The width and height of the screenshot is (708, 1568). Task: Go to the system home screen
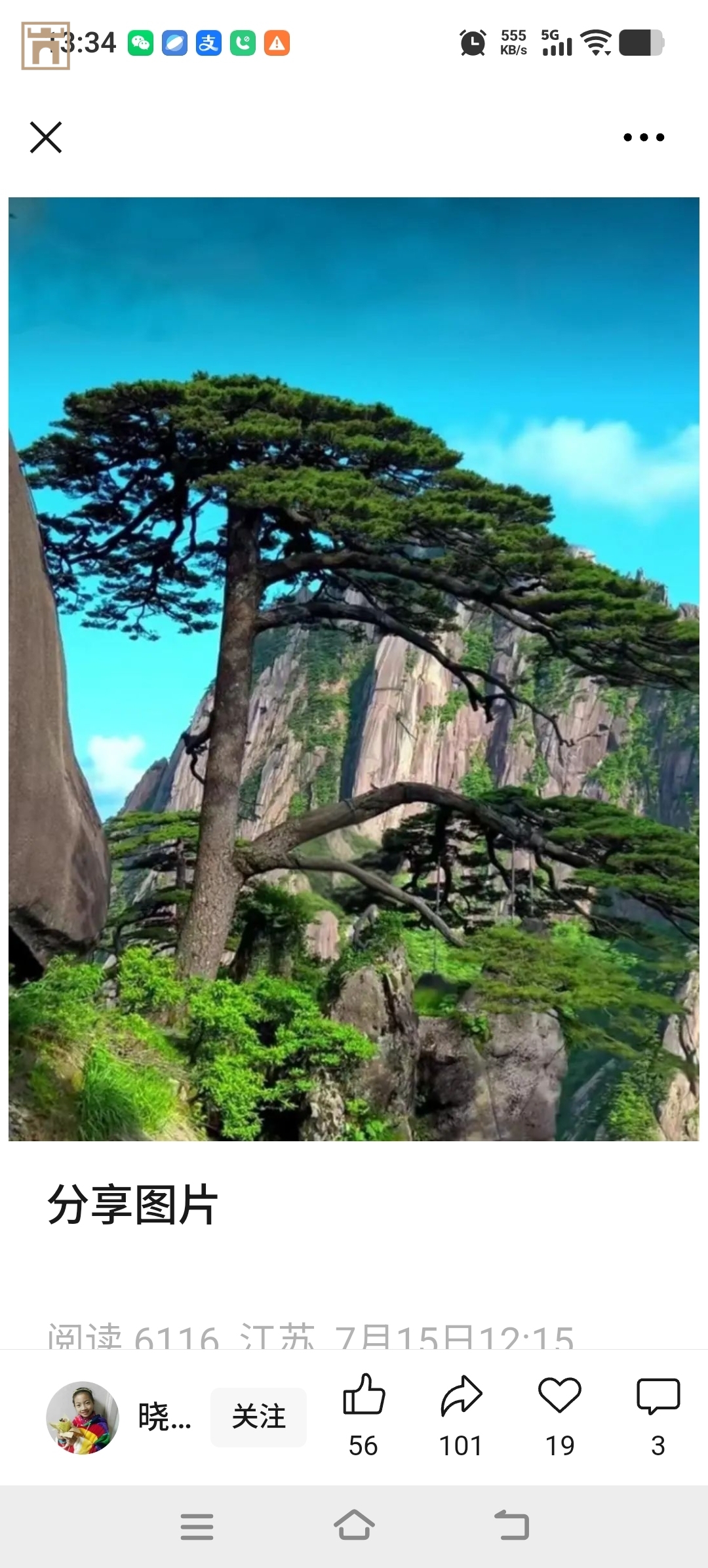(354, 1526)
